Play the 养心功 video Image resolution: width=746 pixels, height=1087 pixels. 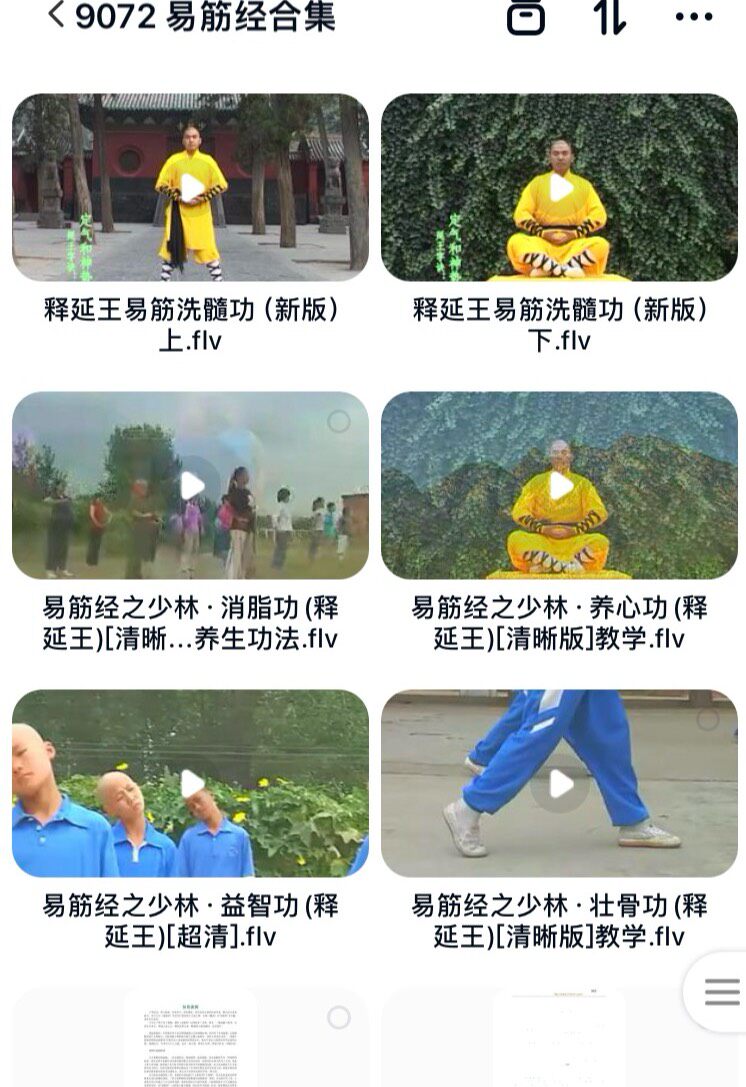560,485
